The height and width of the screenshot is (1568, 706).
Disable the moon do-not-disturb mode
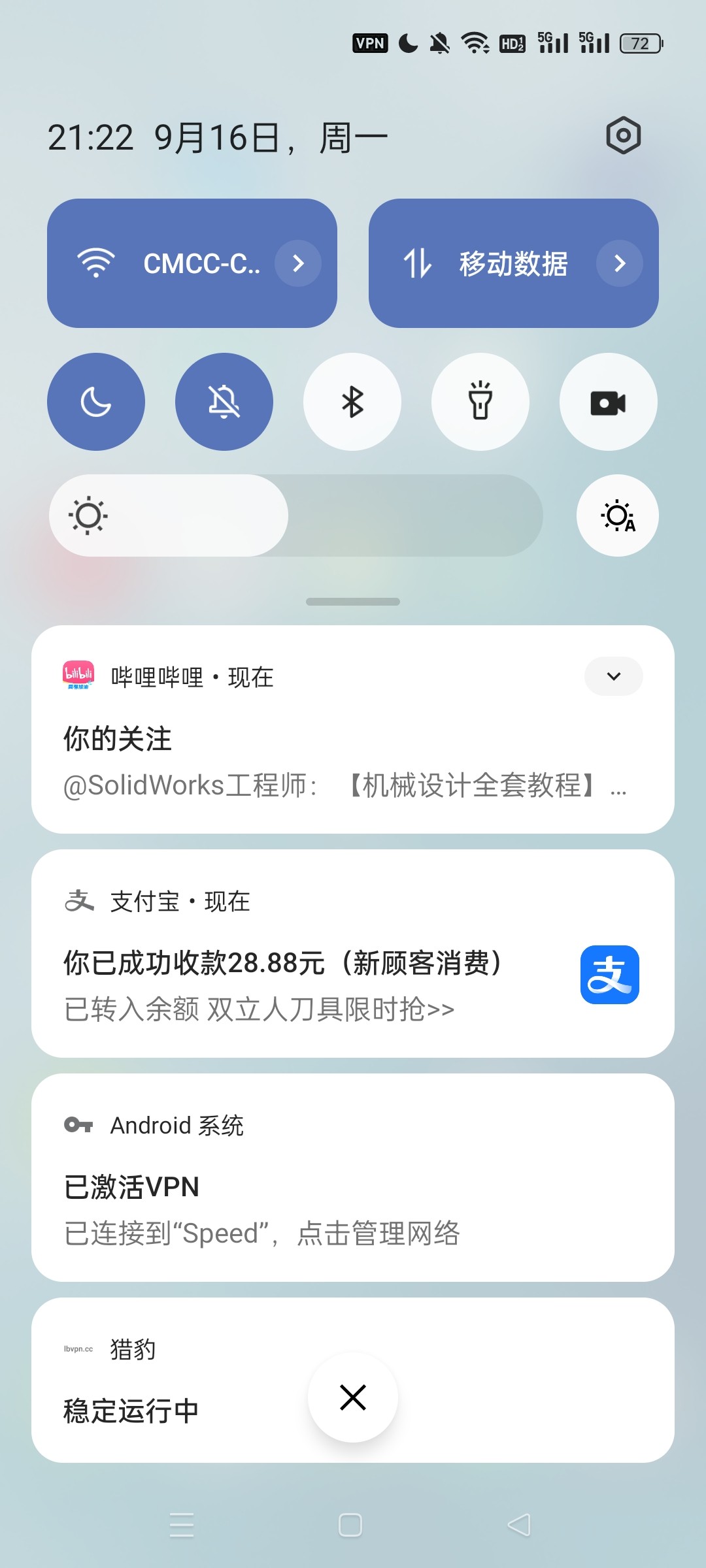[x=96, y=402]
